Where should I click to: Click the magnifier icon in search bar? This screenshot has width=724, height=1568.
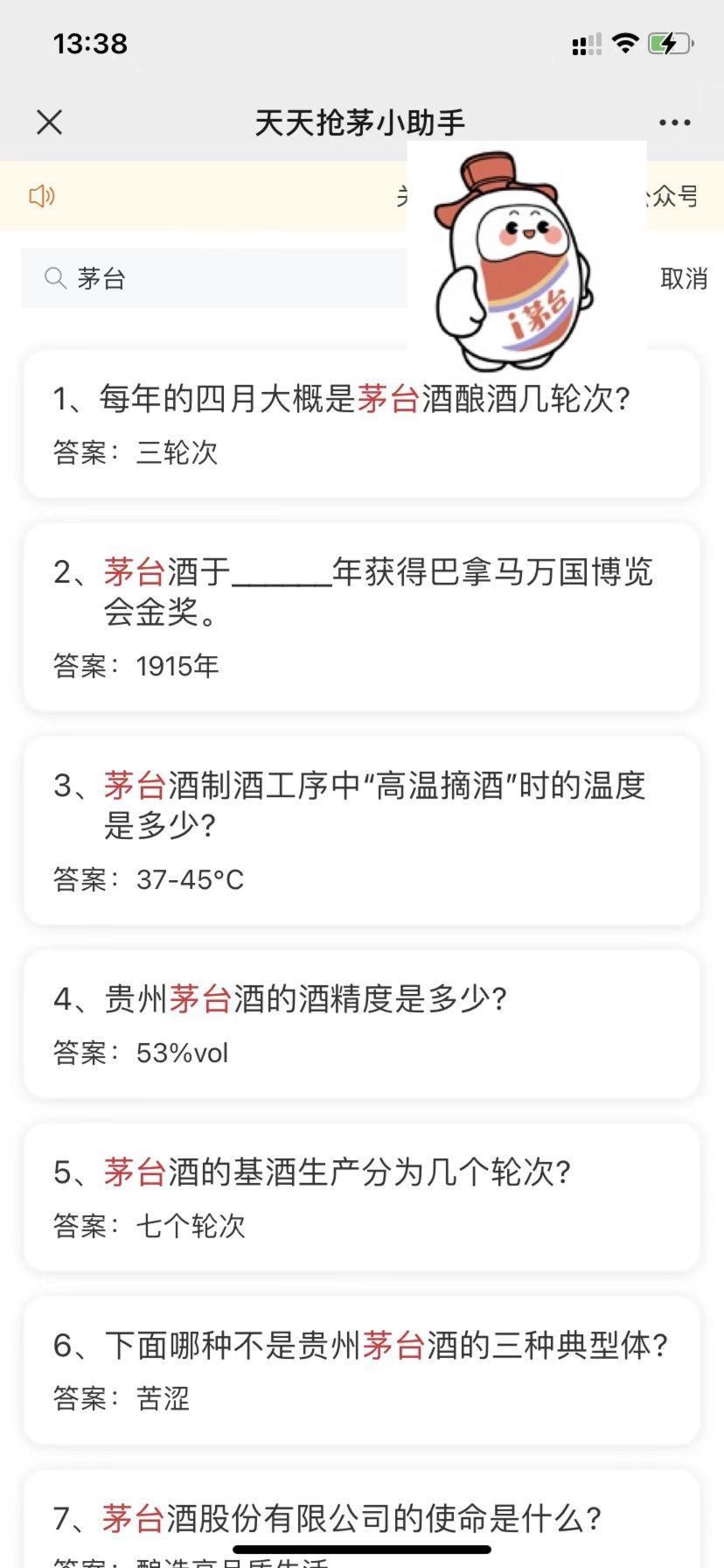coord(54,277)
